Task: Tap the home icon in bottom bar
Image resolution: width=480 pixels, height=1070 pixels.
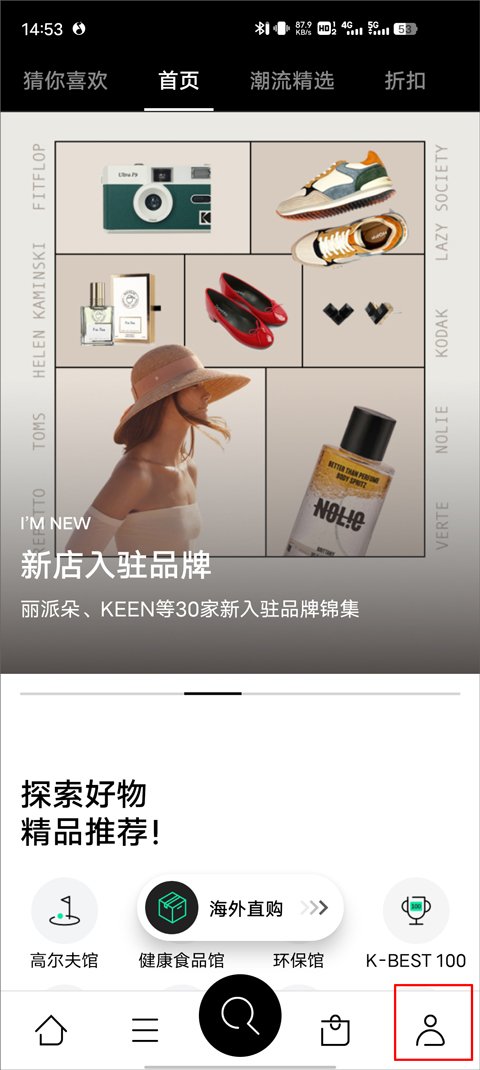Action: point(51,1030)
